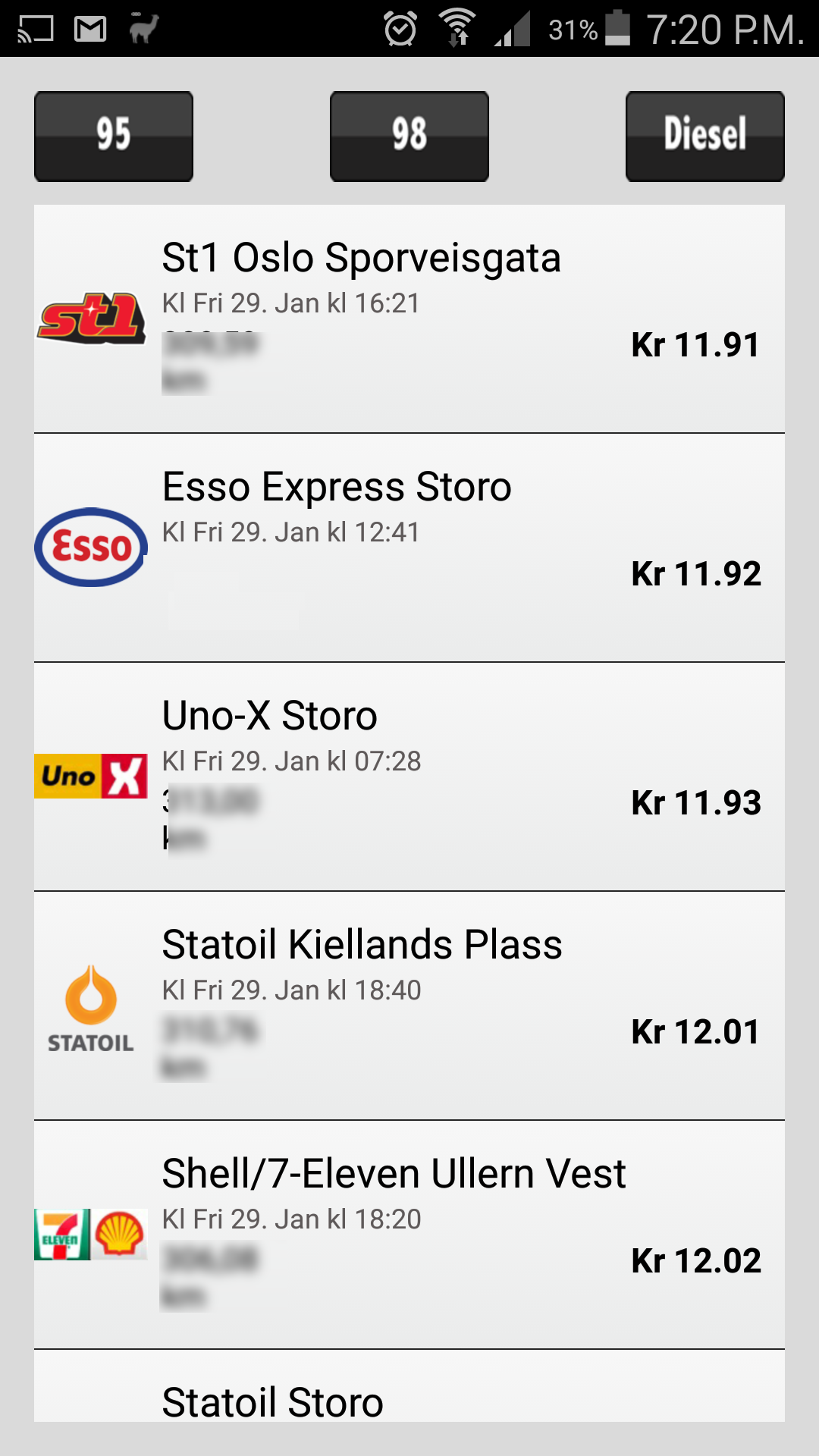Tap Shell/7-Eleven Ullern Vest row
Viewport: 819px width, 1456px height.
(409, 1235)
